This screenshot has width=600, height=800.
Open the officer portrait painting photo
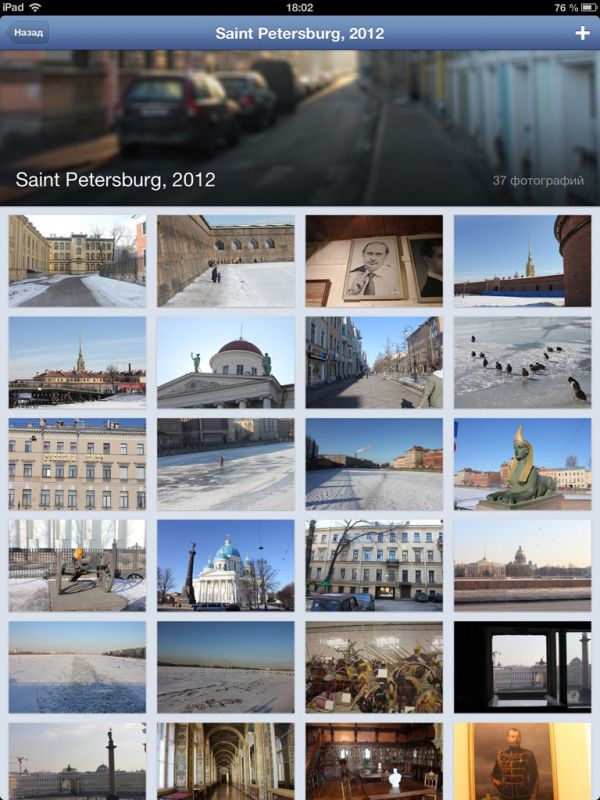[x=522, y=761]
